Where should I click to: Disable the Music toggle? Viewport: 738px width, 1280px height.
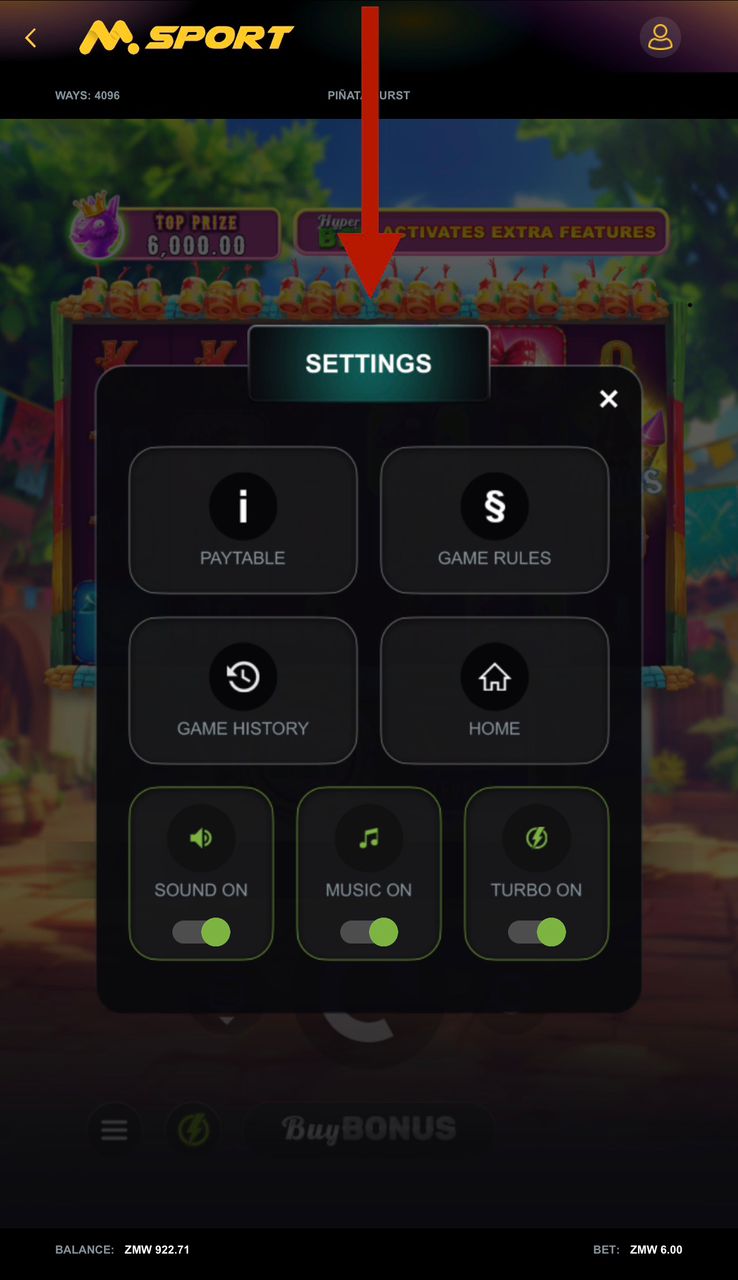tap(369, 933)
